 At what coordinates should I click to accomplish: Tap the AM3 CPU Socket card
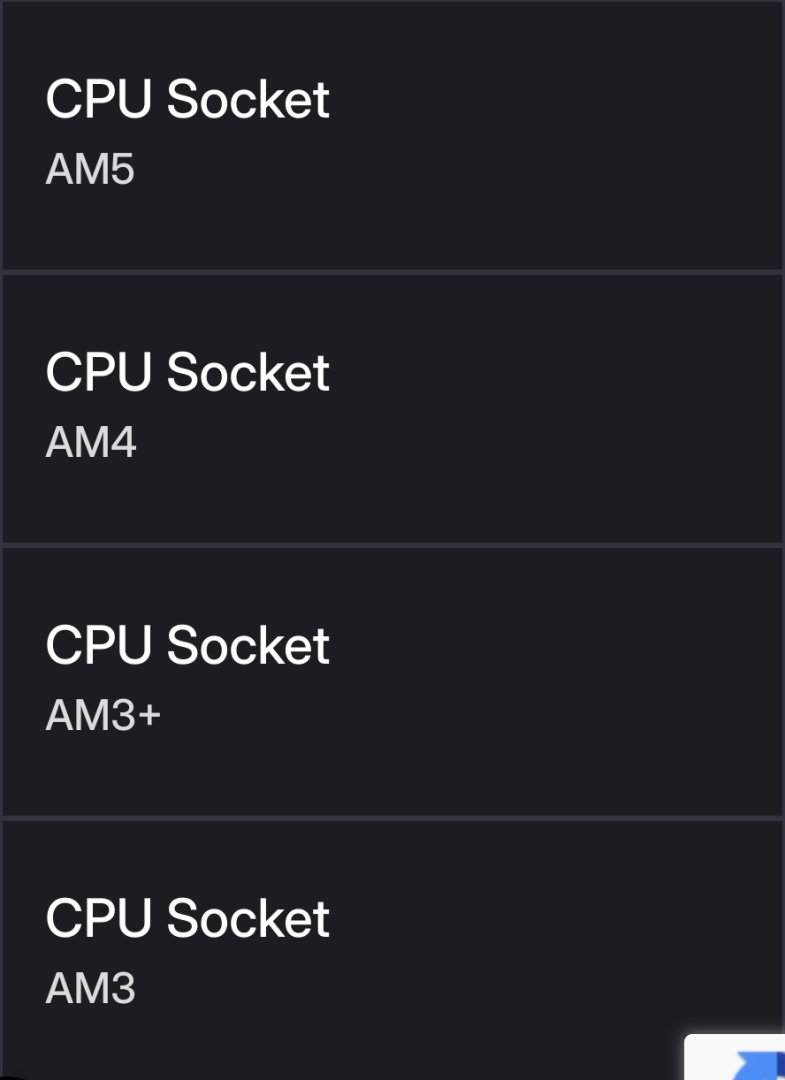(392, 950)
